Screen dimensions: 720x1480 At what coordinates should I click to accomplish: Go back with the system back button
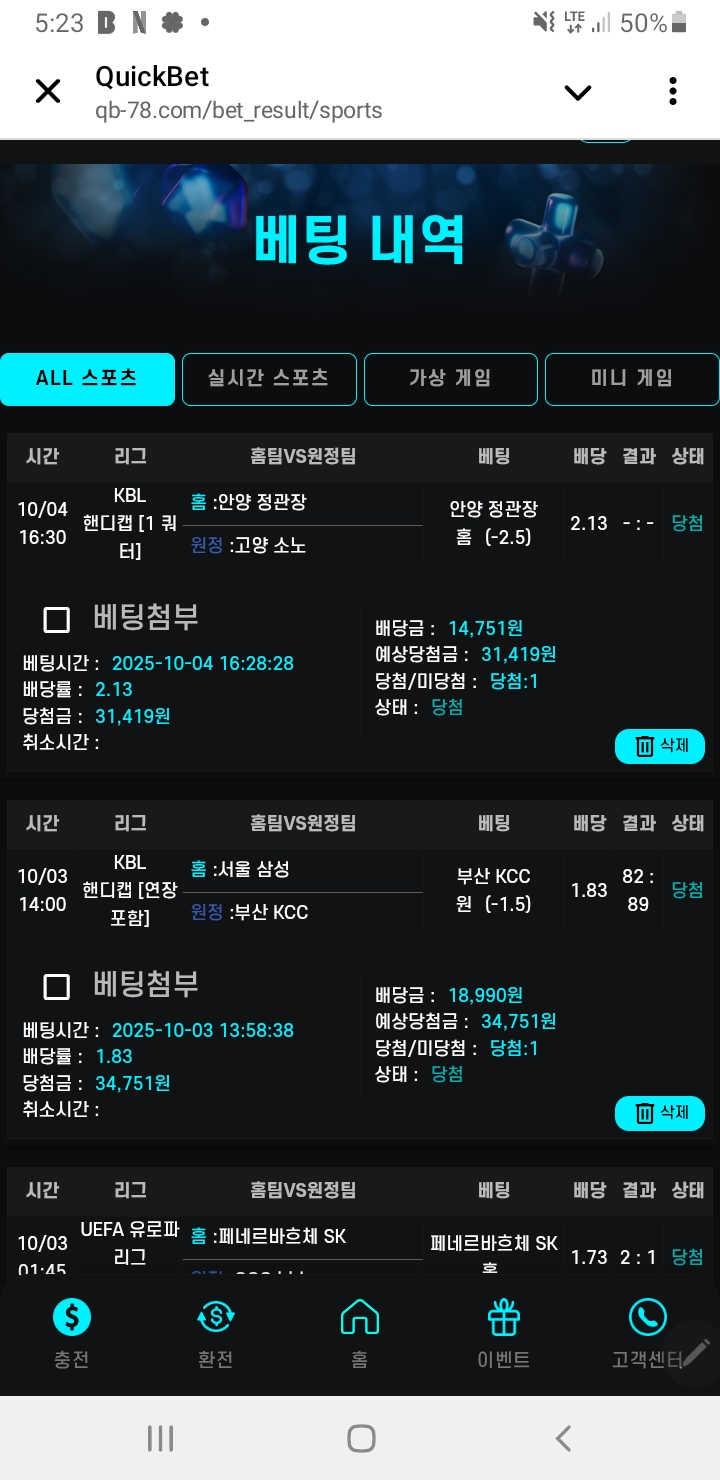click(x=563, y=1439)
